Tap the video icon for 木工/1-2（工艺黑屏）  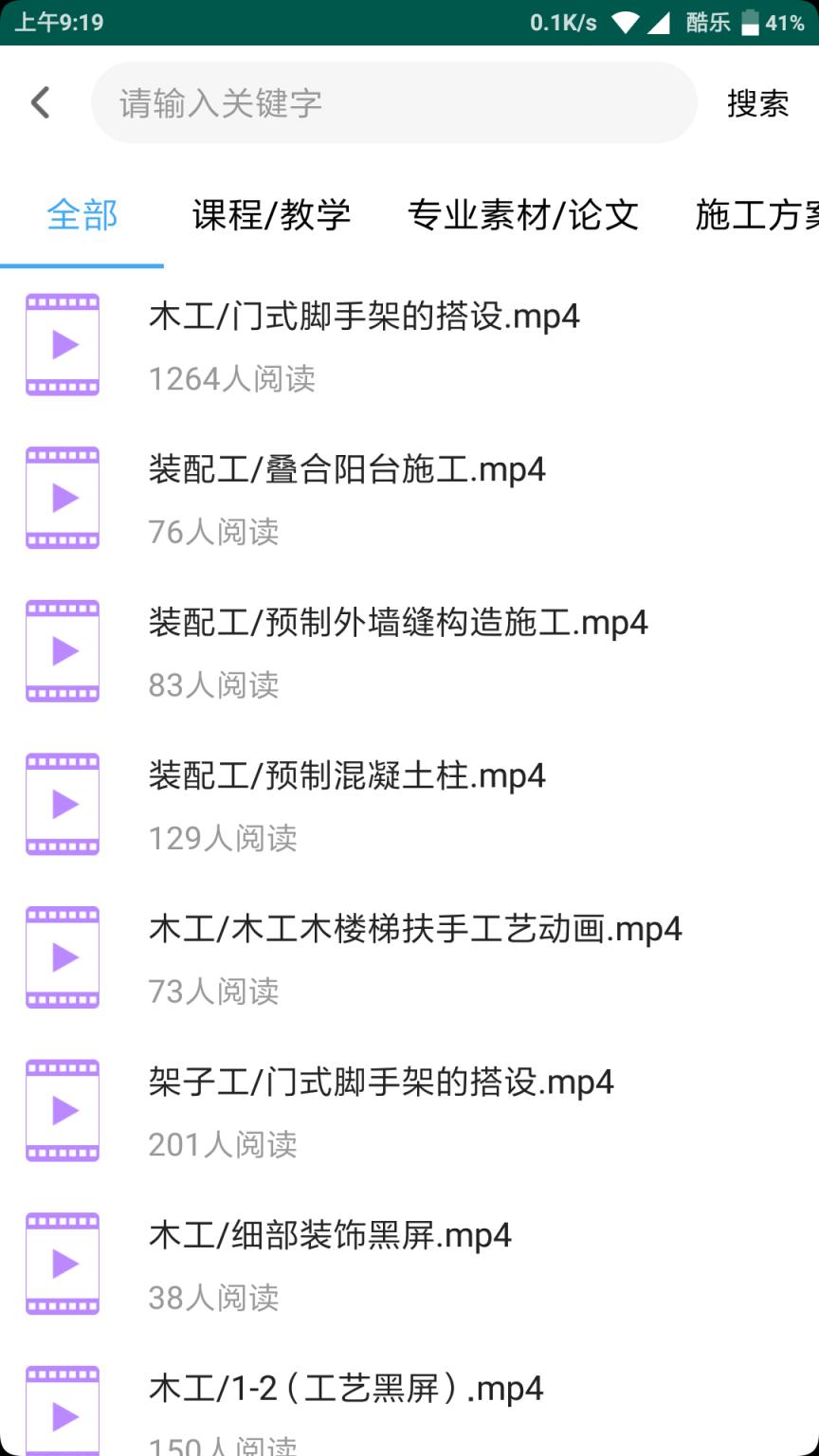[62, 1412]
